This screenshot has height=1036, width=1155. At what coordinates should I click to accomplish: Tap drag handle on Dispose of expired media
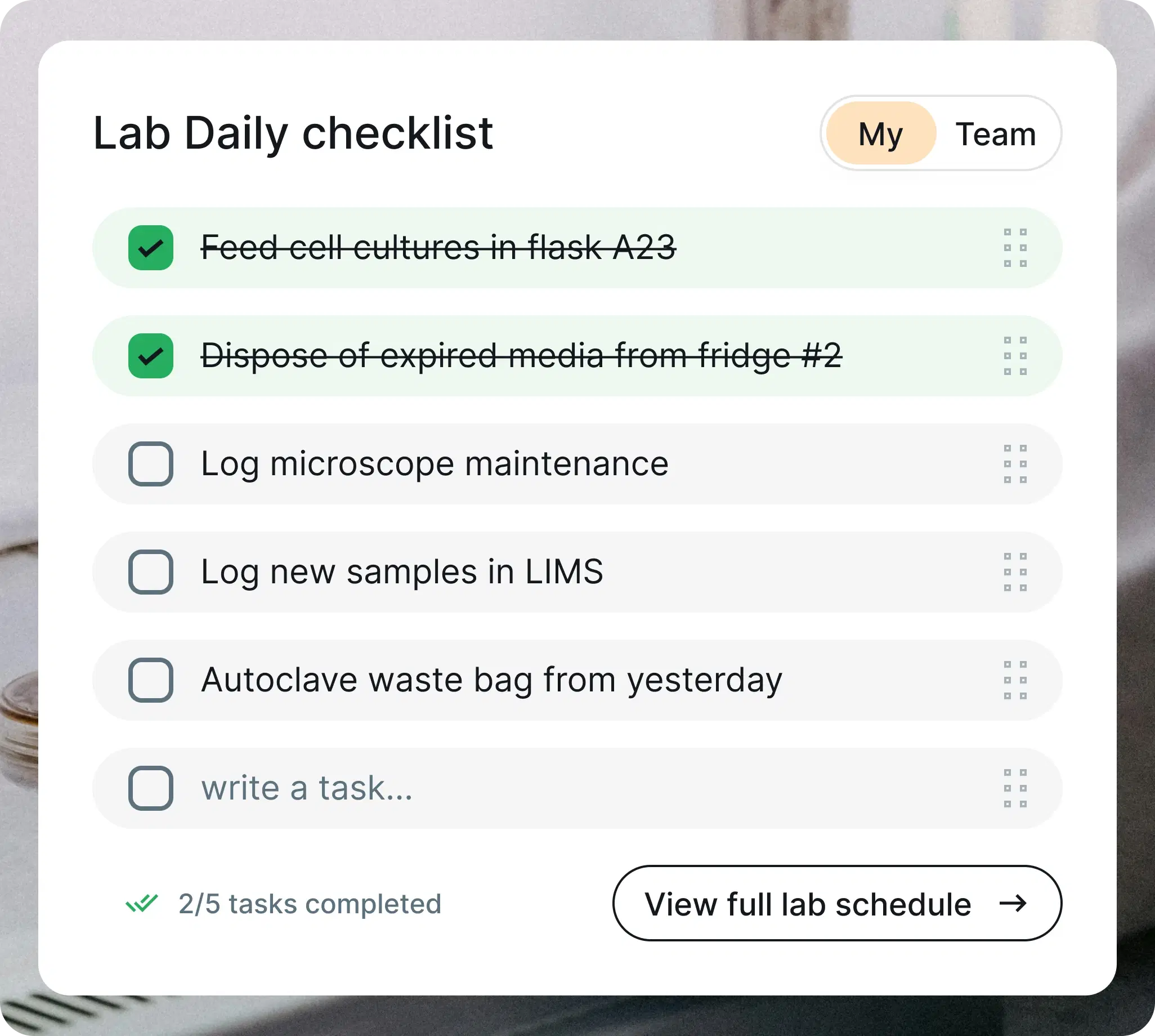click(x=1015, y=356)
